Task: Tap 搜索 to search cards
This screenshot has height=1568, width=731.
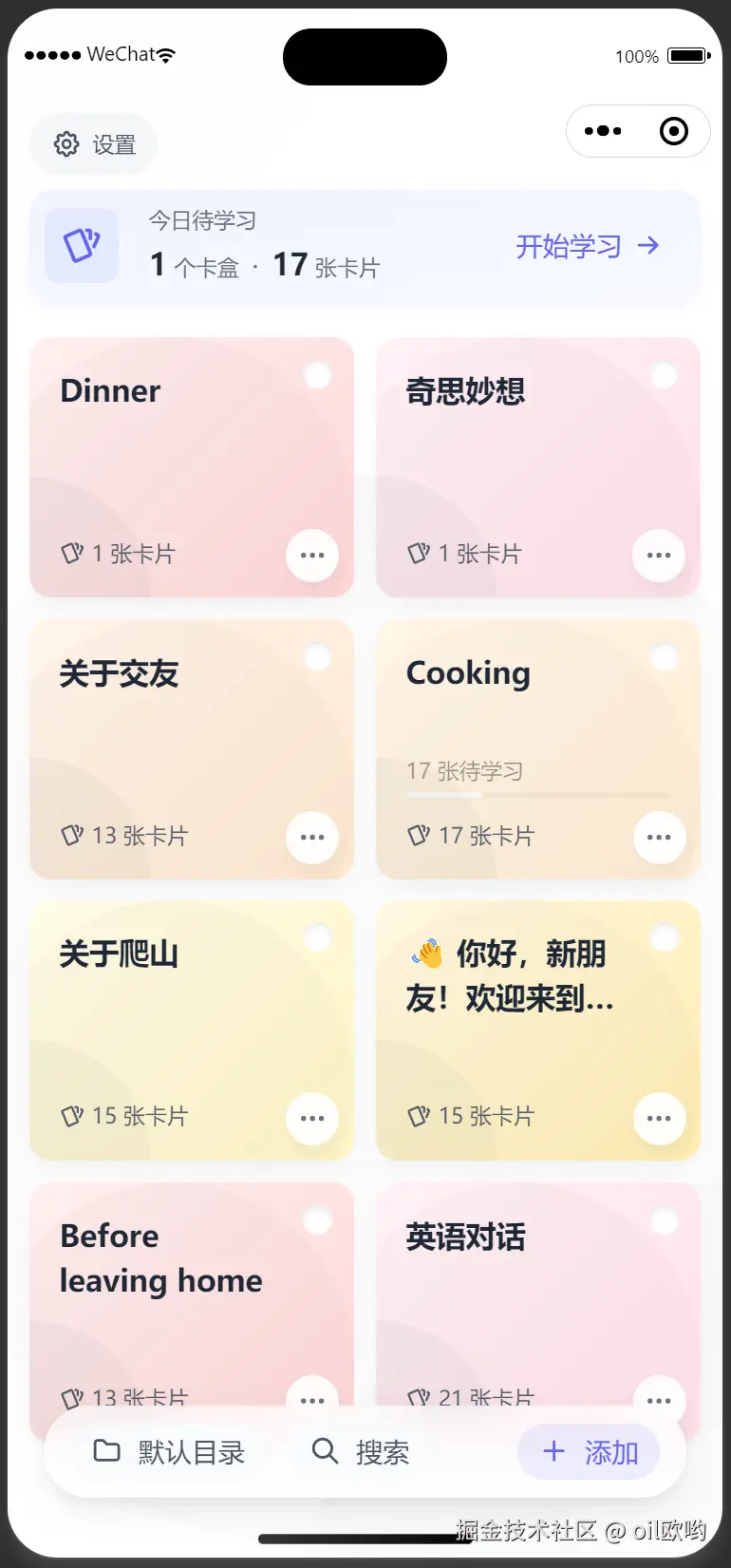Action: click(x=361, y=1452)
